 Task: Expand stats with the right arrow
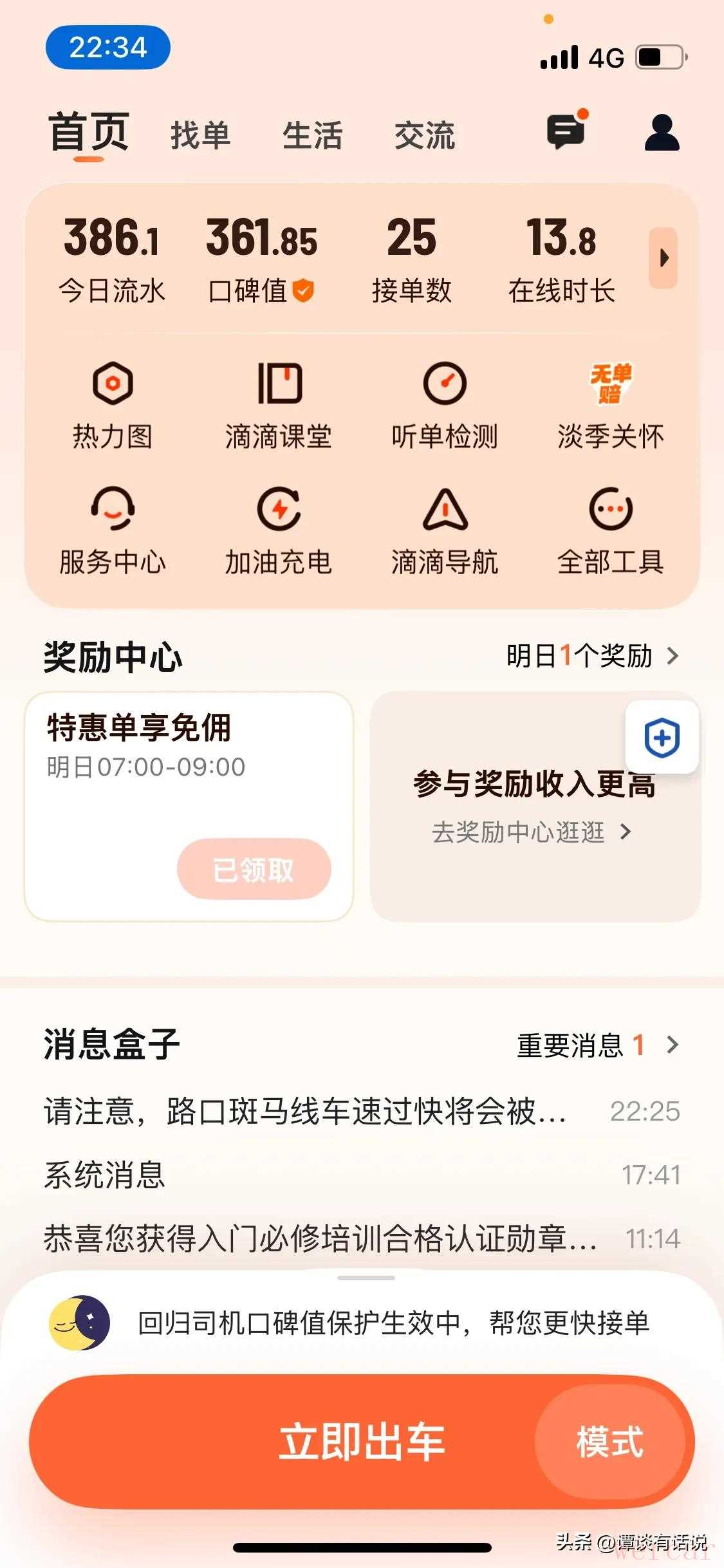(663, 258)
